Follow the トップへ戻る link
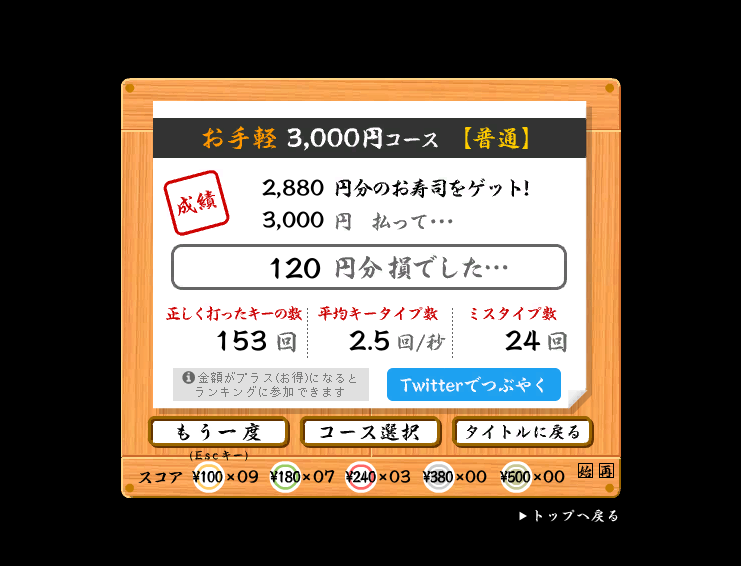The image size is (741, 566). point(569,516)
